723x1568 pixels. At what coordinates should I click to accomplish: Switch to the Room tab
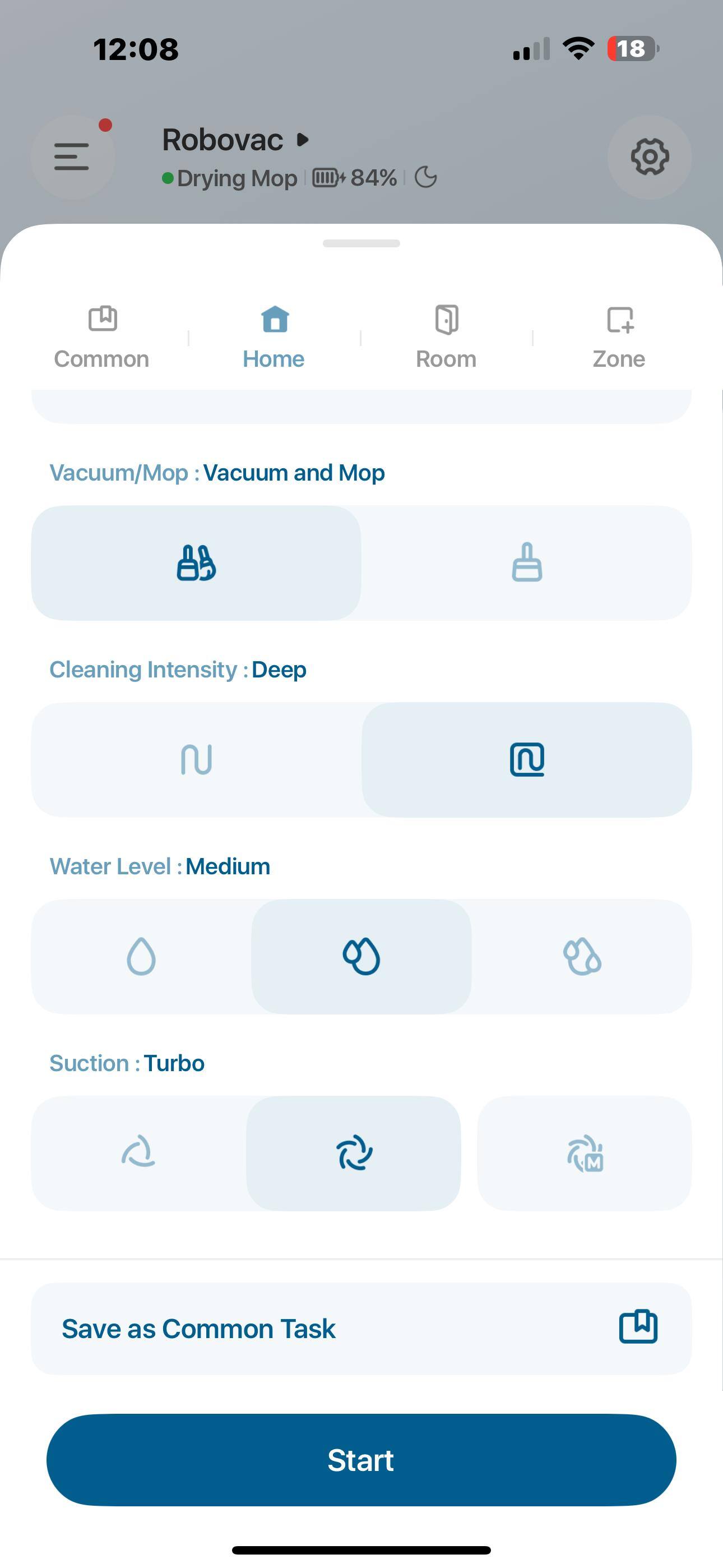pos(446,337)
